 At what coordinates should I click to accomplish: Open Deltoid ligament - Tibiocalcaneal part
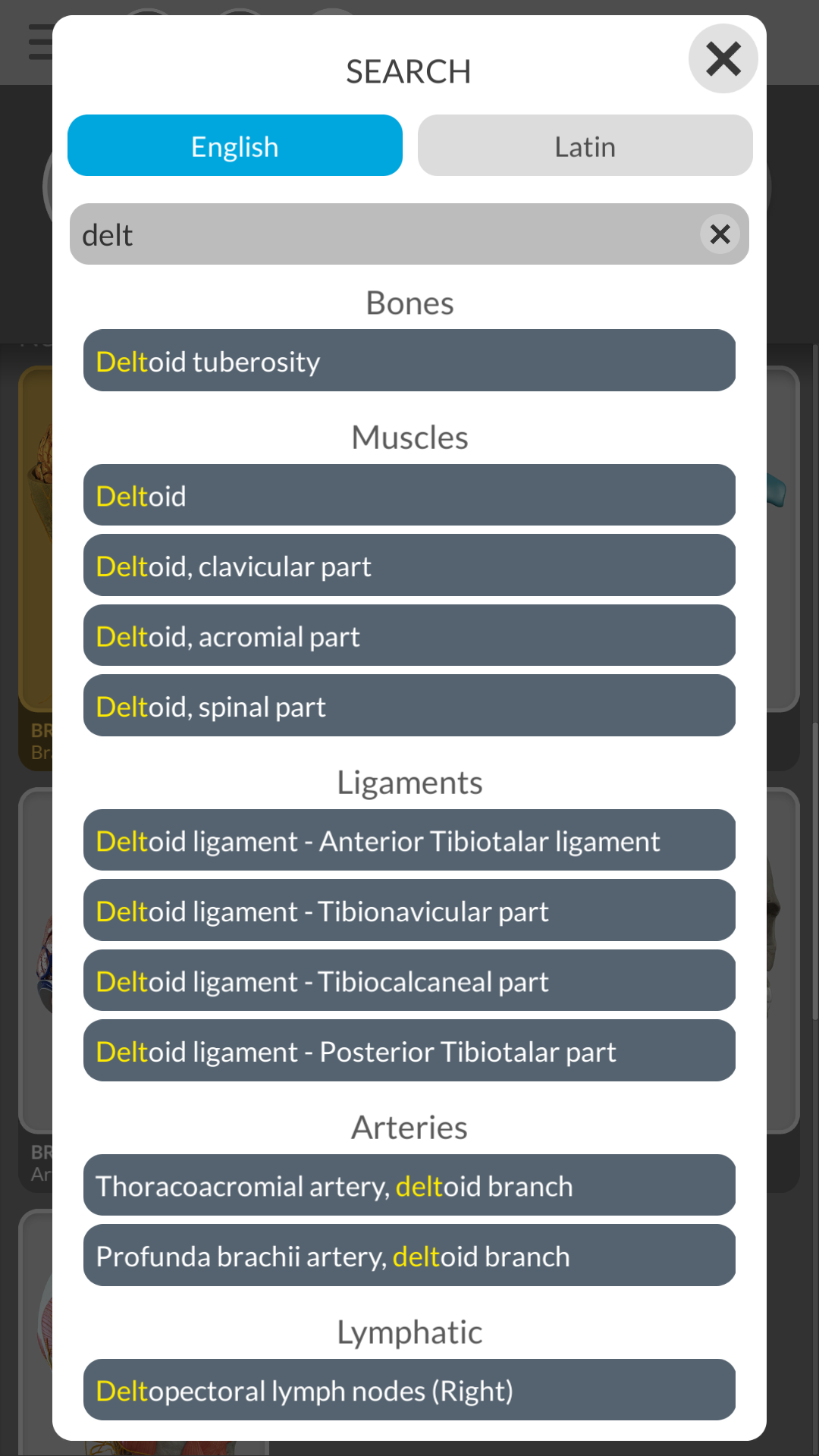tap(409, 981)
